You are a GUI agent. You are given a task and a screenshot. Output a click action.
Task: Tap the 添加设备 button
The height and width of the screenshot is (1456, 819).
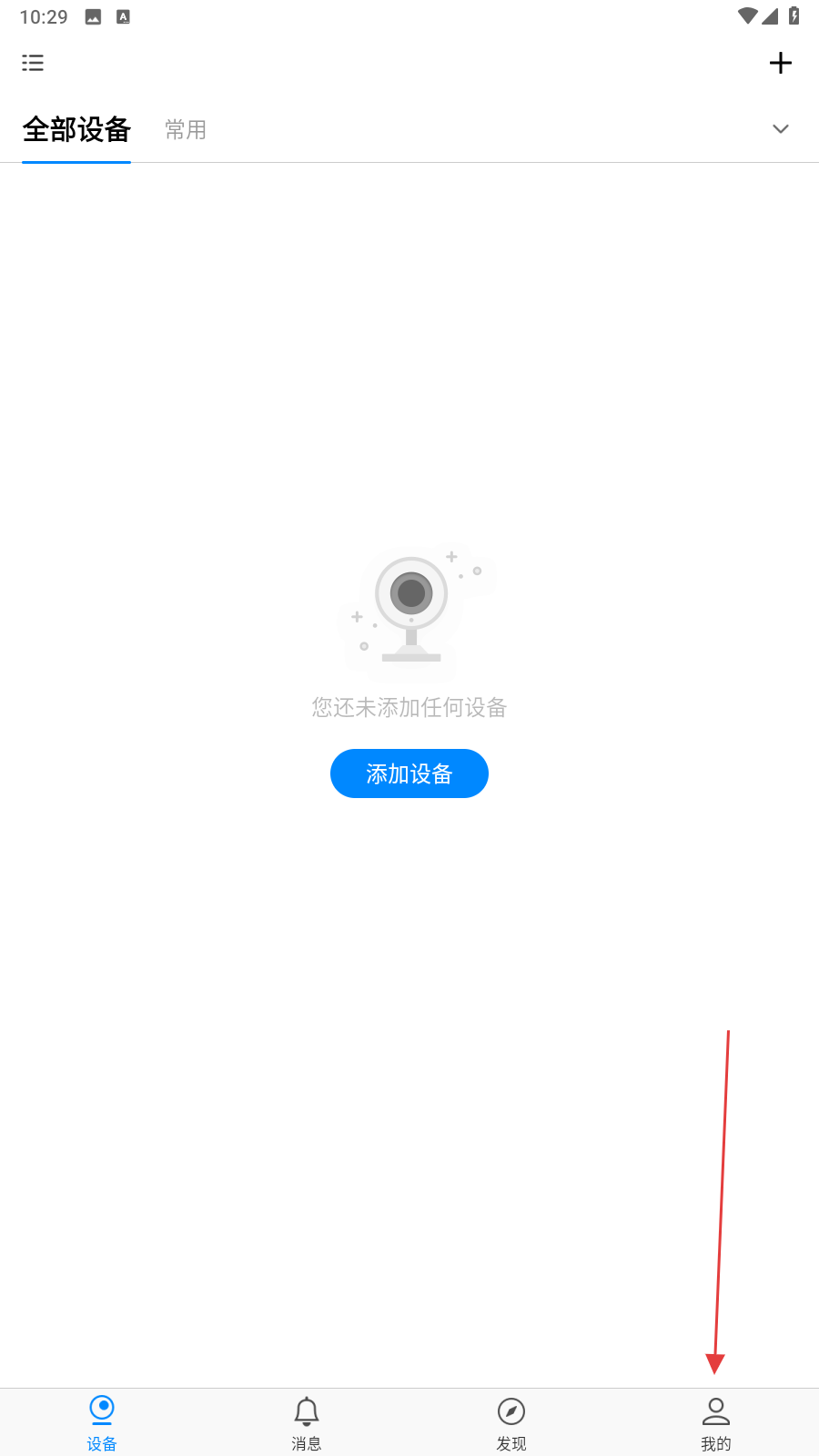click(x=409, y=773)
